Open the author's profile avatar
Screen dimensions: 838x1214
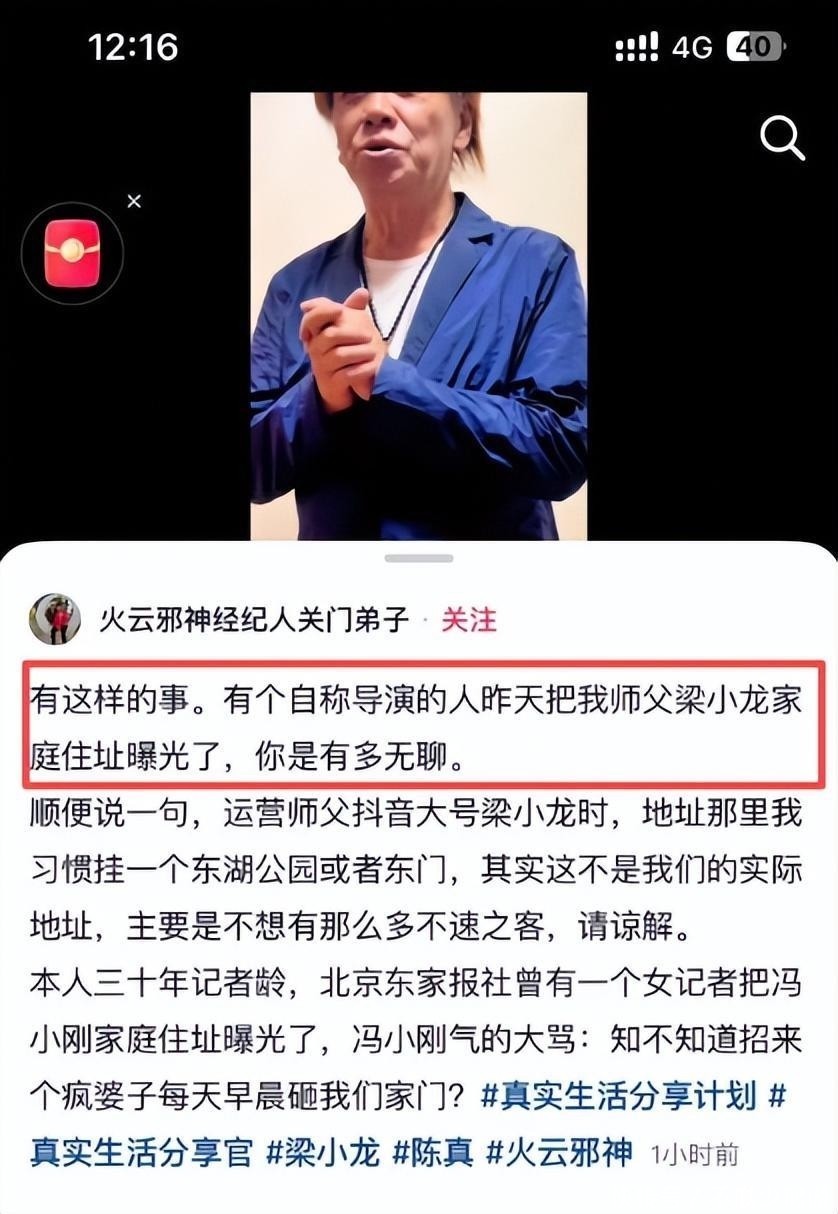(55, 619)
